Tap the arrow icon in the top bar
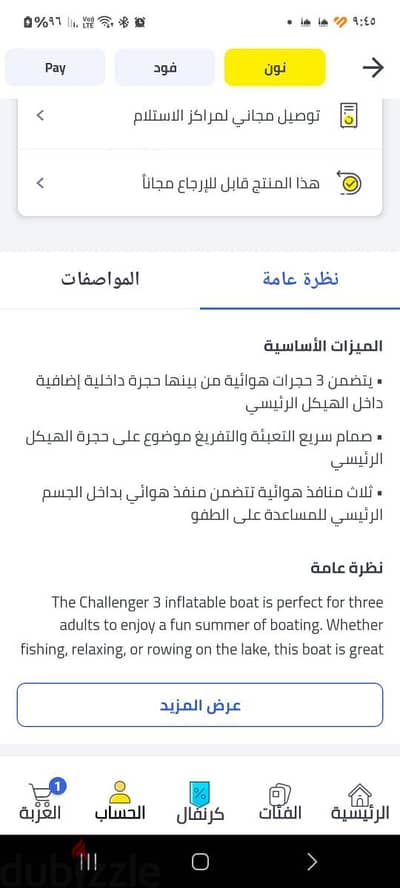Screen dimensions: 400x888 (373, 68)
